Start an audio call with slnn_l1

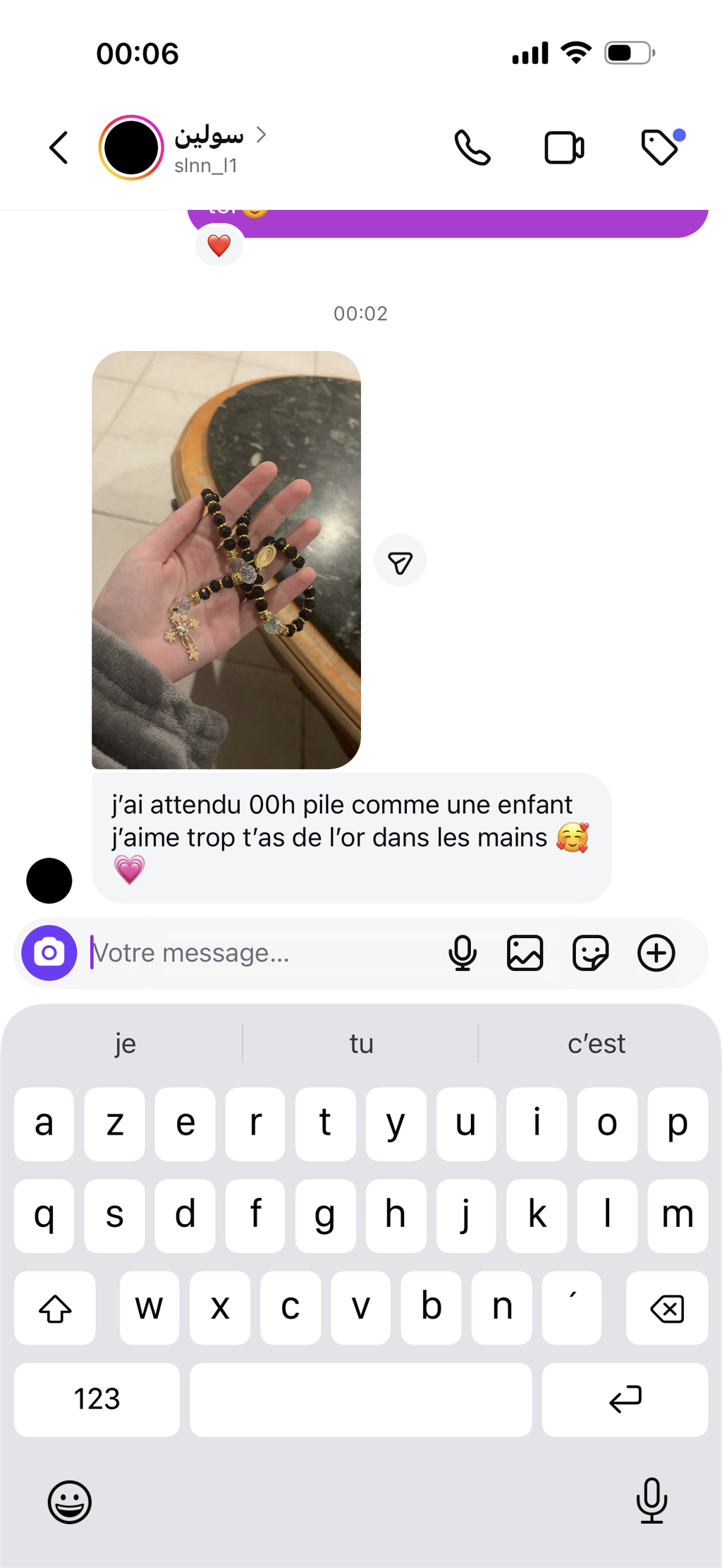472,148
